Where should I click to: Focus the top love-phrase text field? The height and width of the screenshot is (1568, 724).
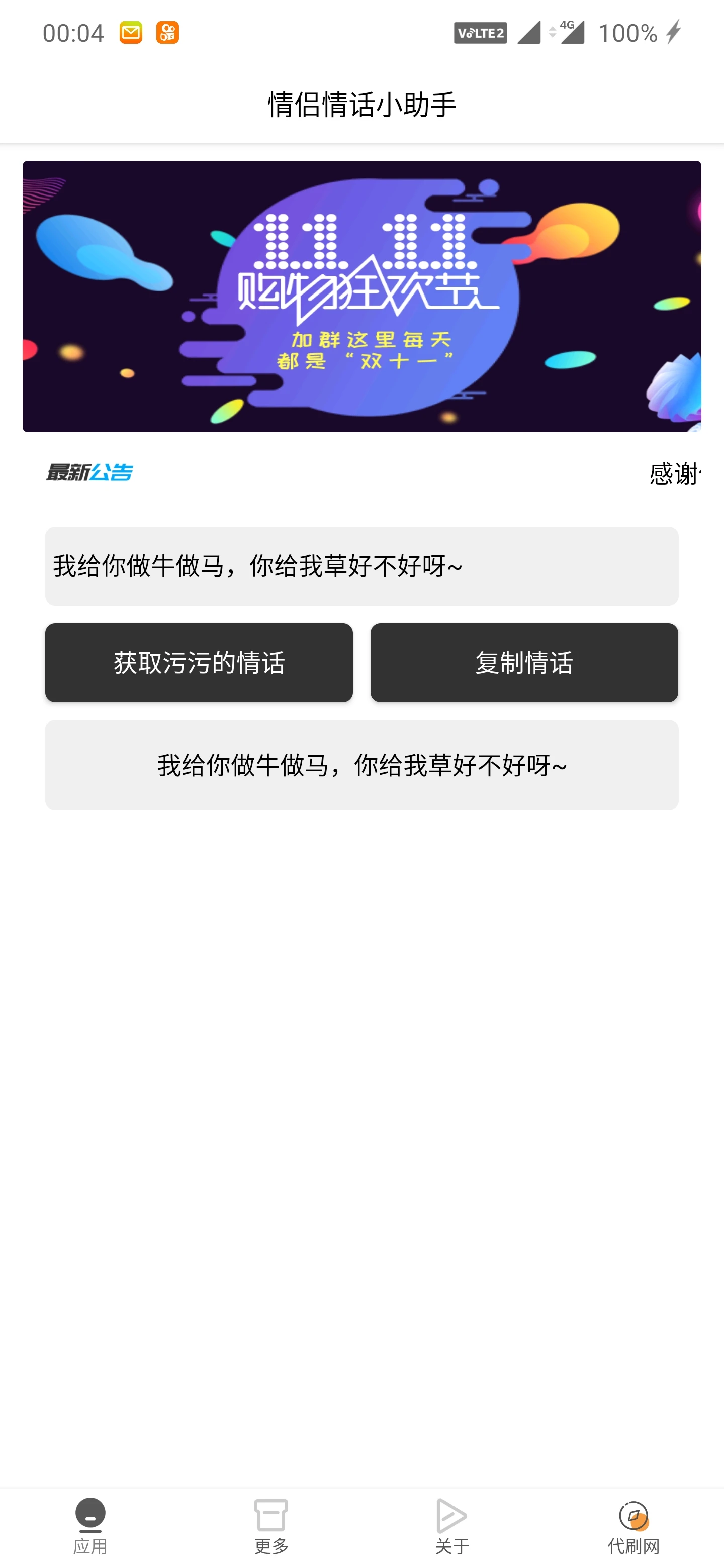tap(361, 565)
